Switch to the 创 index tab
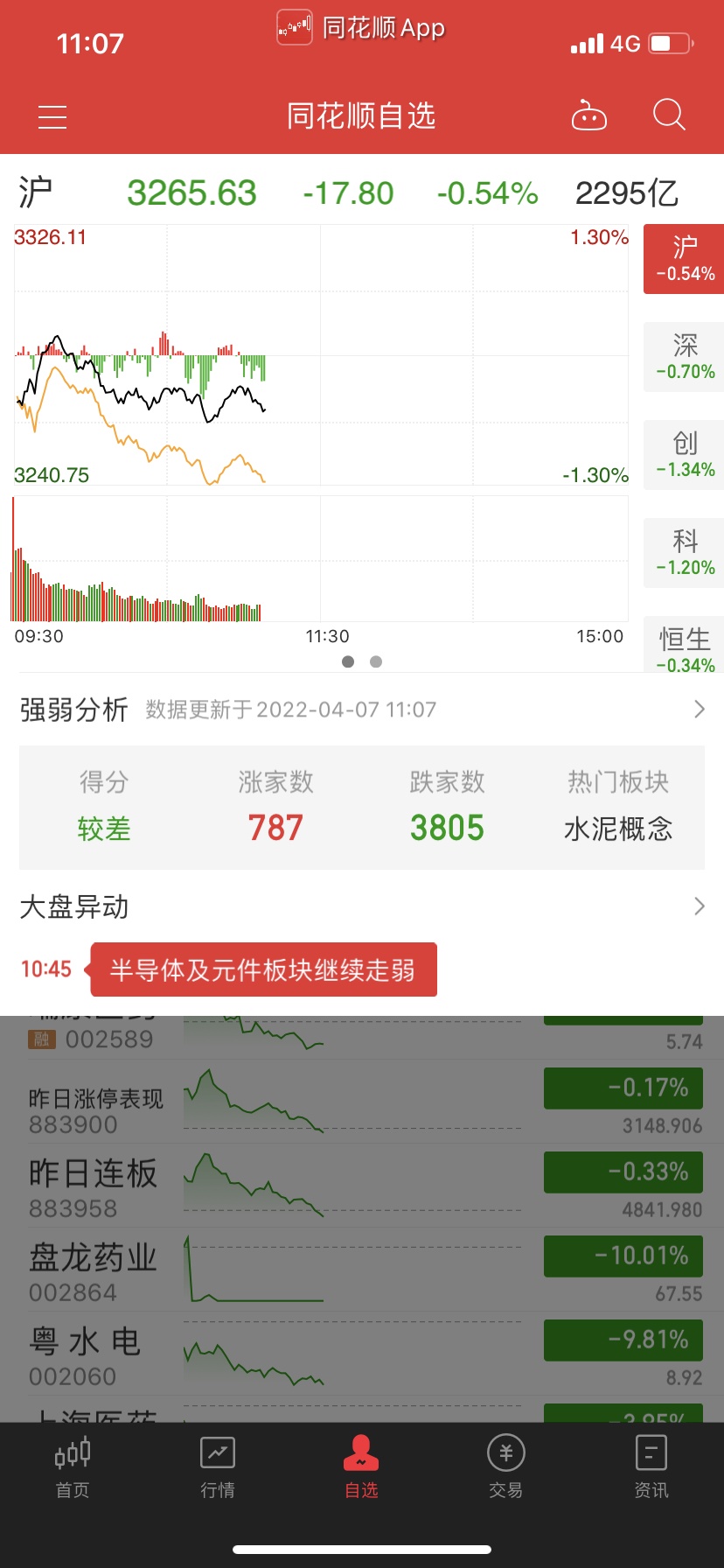 click(x=684, y=455)
